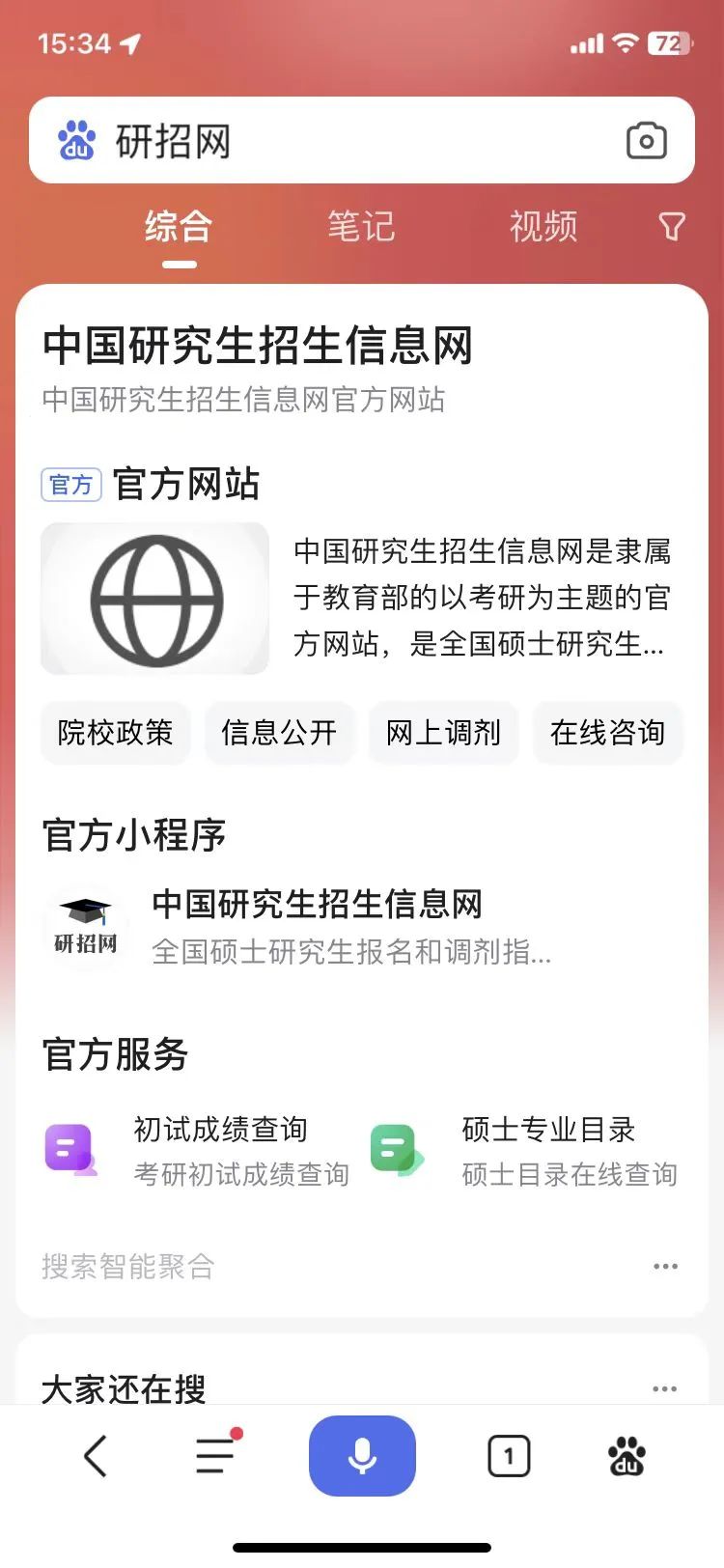Image resolution: width=724 pixels, height=1568 pixels.
Task: Open the camera image search icon
Action: tap(646, 141)
